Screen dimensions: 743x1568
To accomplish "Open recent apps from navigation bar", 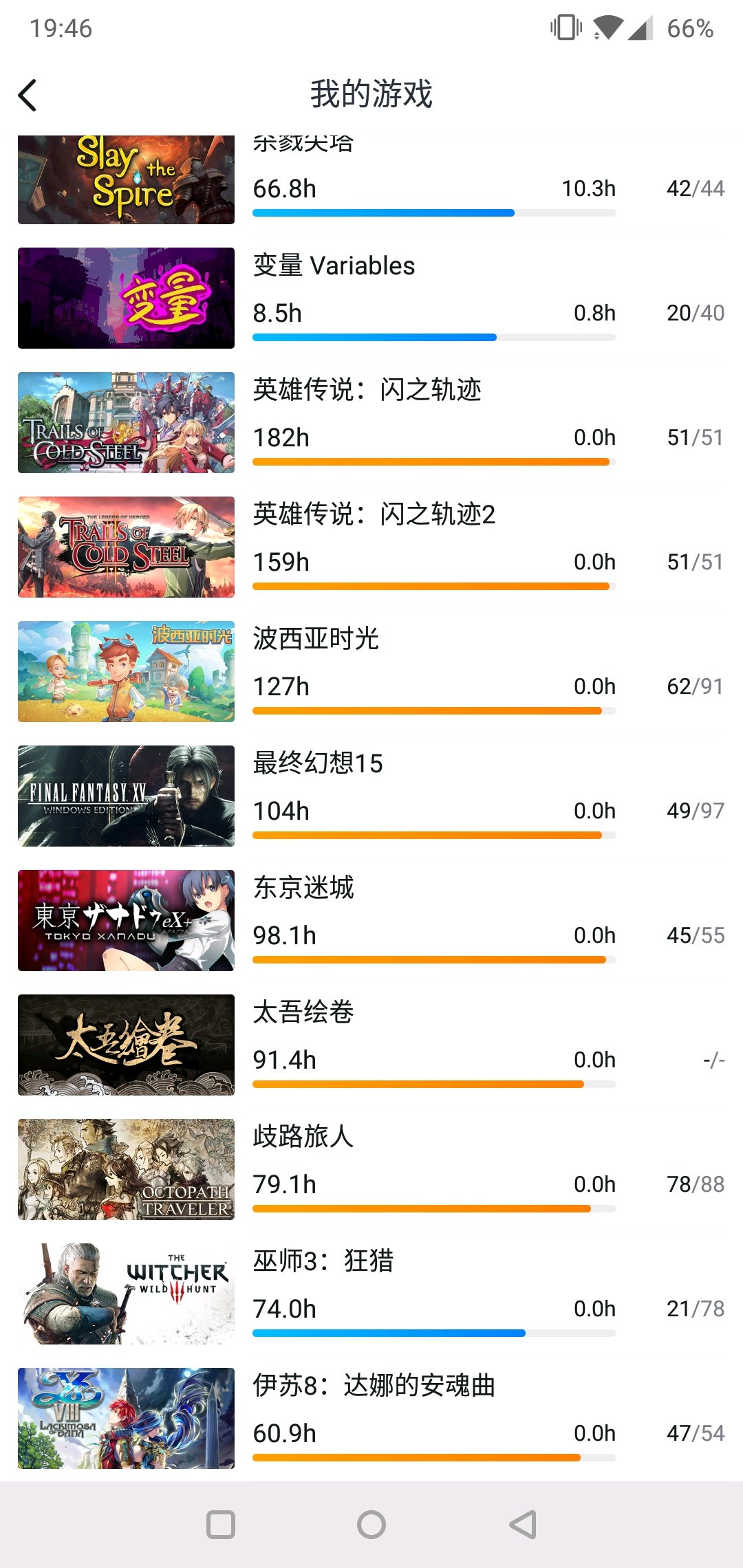I will pyautogui.click(x=221, y=1525).
